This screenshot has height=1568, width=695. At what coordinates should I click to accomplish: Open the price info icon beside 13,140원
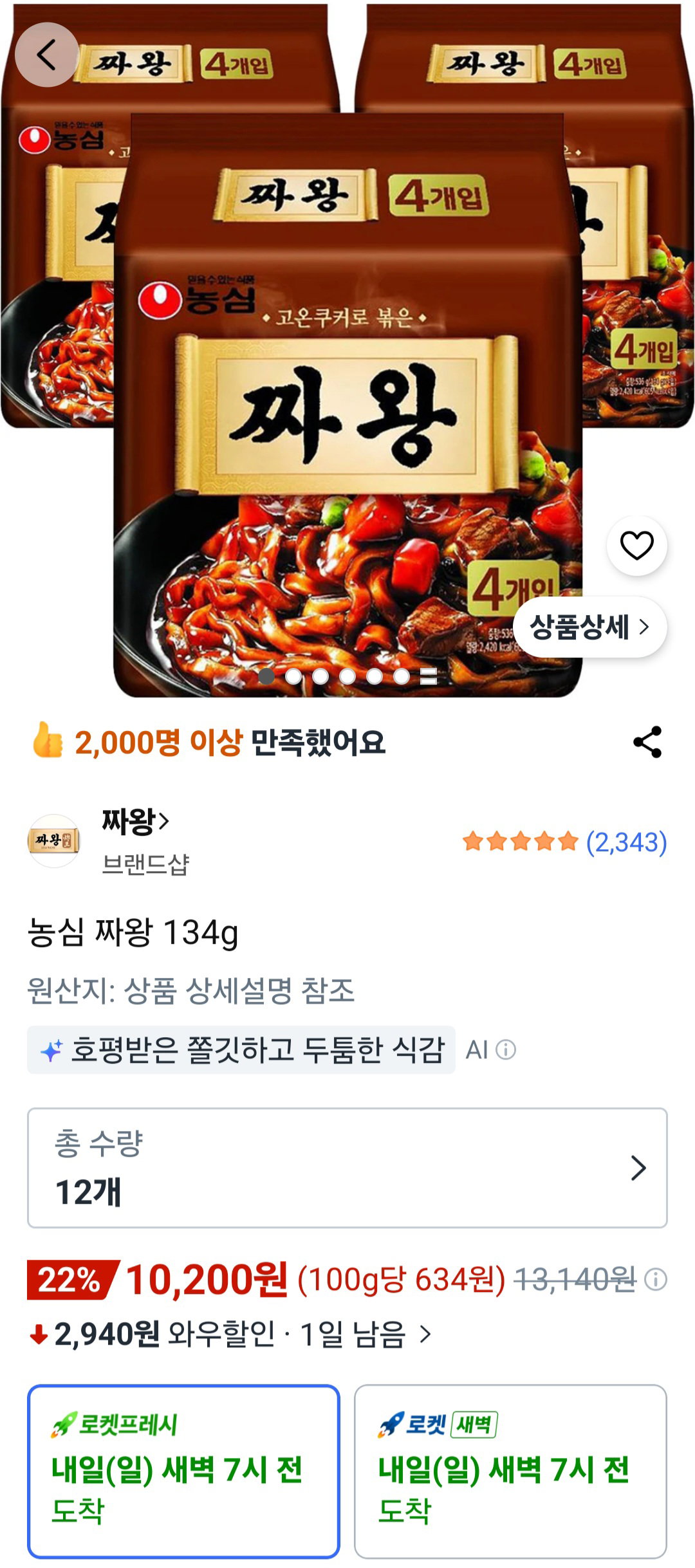pyautogui.click(x=655, y=1279)
